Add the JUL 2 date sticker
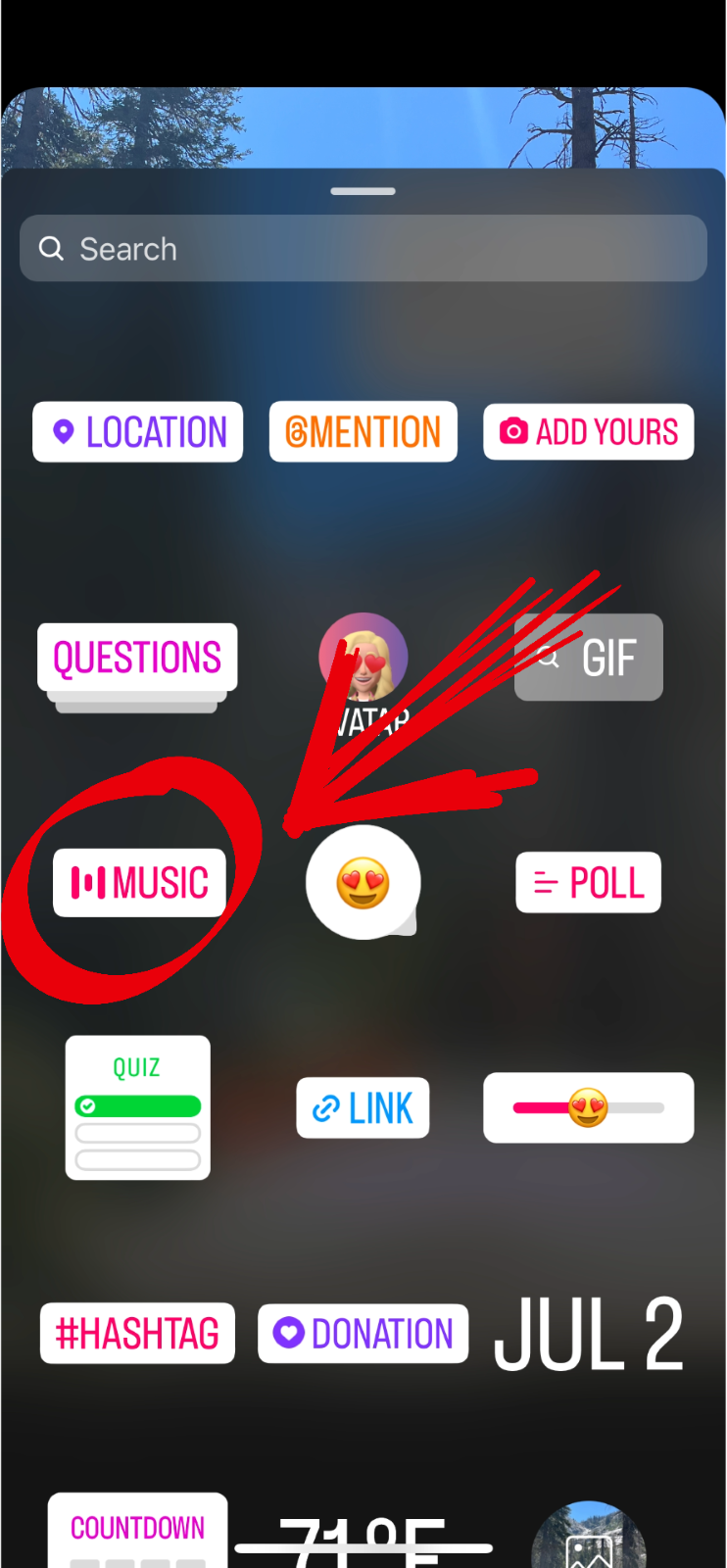 coord(588,1333)
